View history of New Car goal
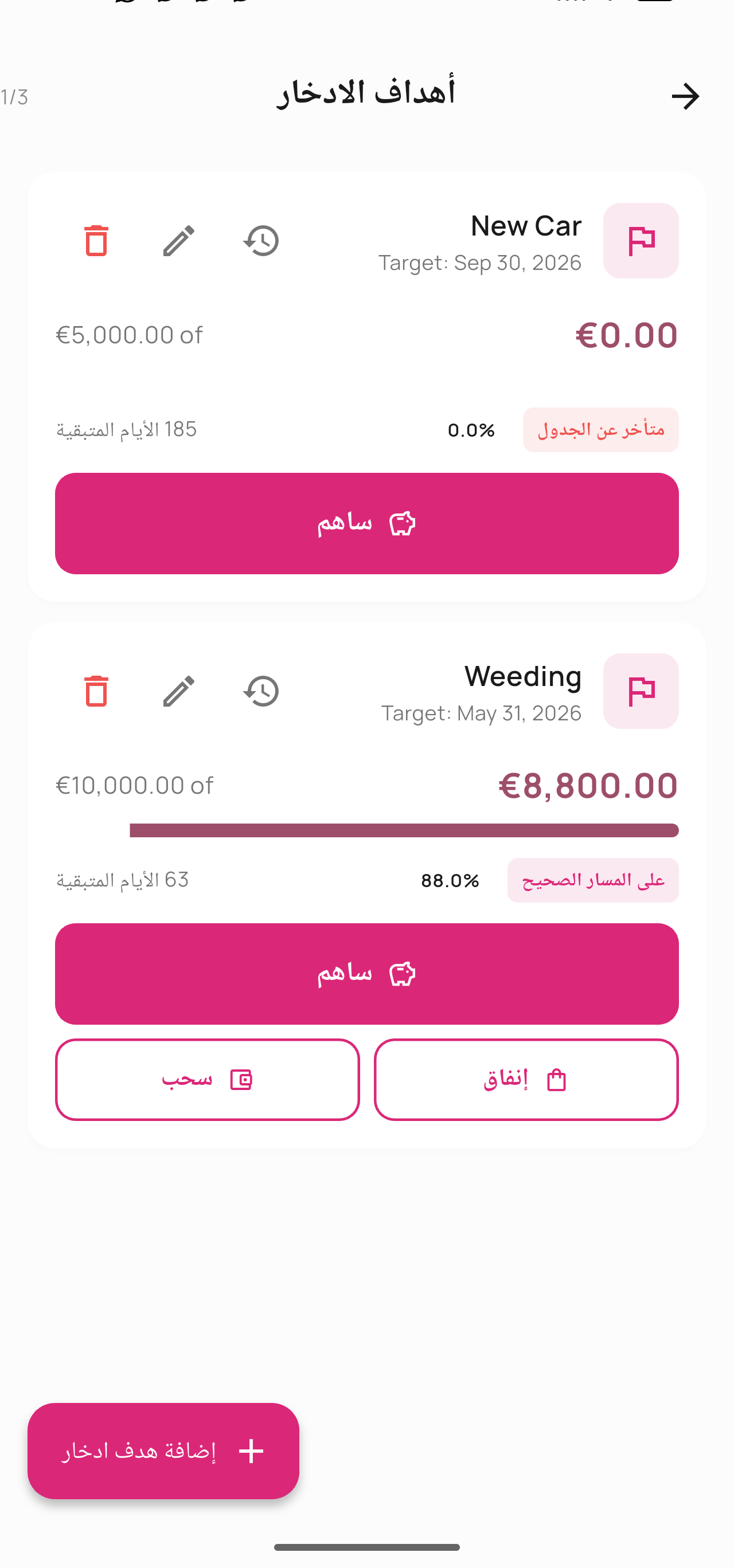The width and height of the screenshot is (734, 1568). (x=261, y=241)
